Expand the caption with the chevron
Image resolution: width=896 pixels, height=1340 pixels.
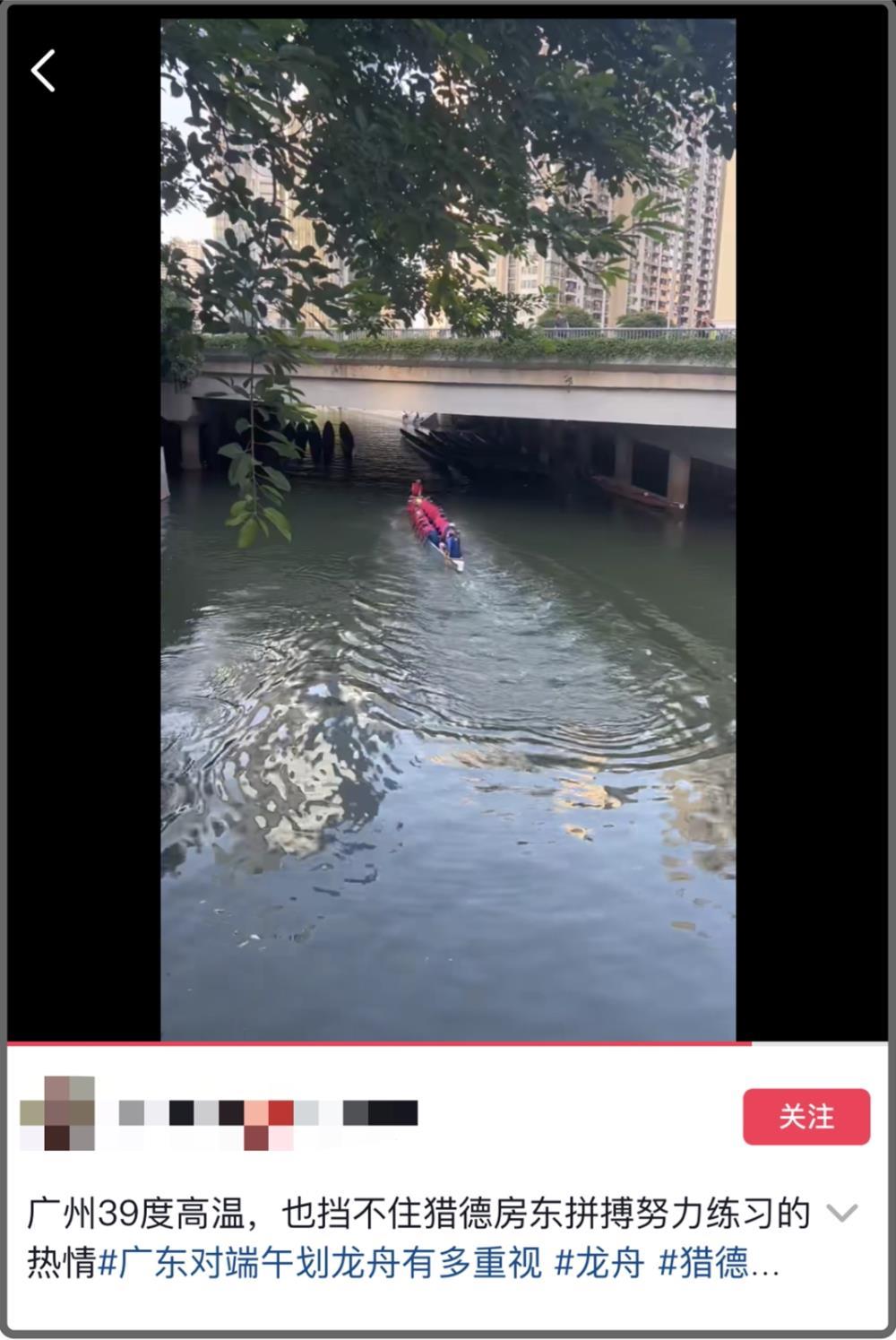(841, 1214)
